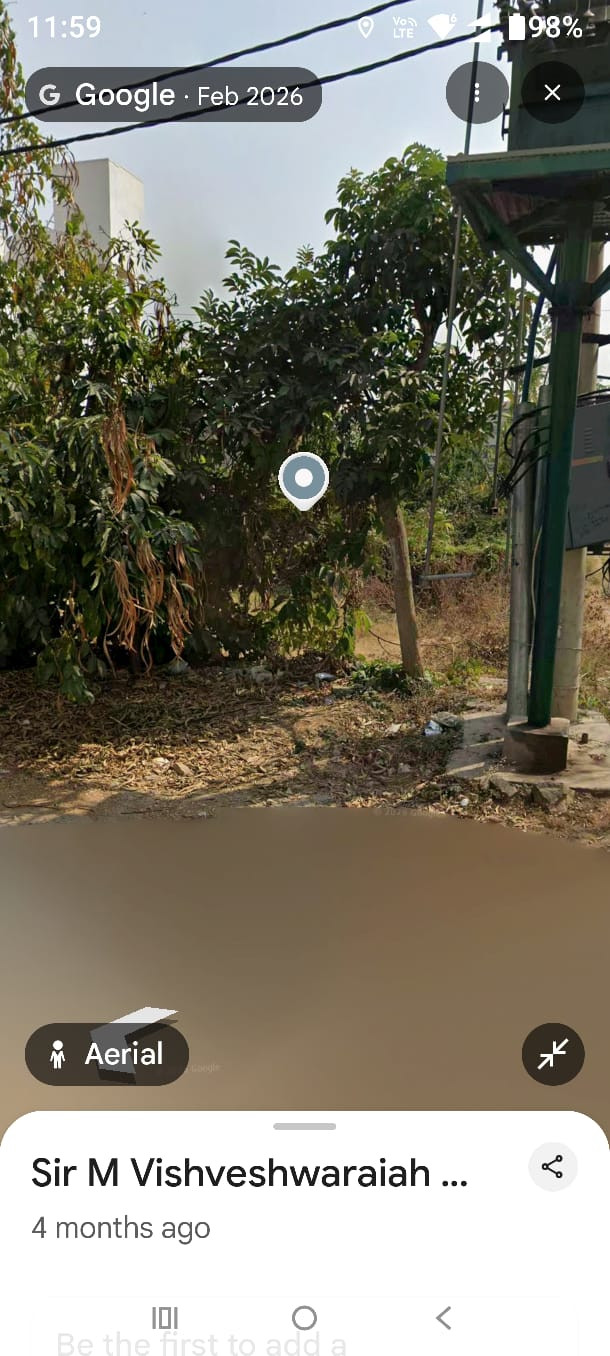This screenshot has height=1356, width=610.
Task: Open the three-dot overflow menu
Action: pos(477,93)
